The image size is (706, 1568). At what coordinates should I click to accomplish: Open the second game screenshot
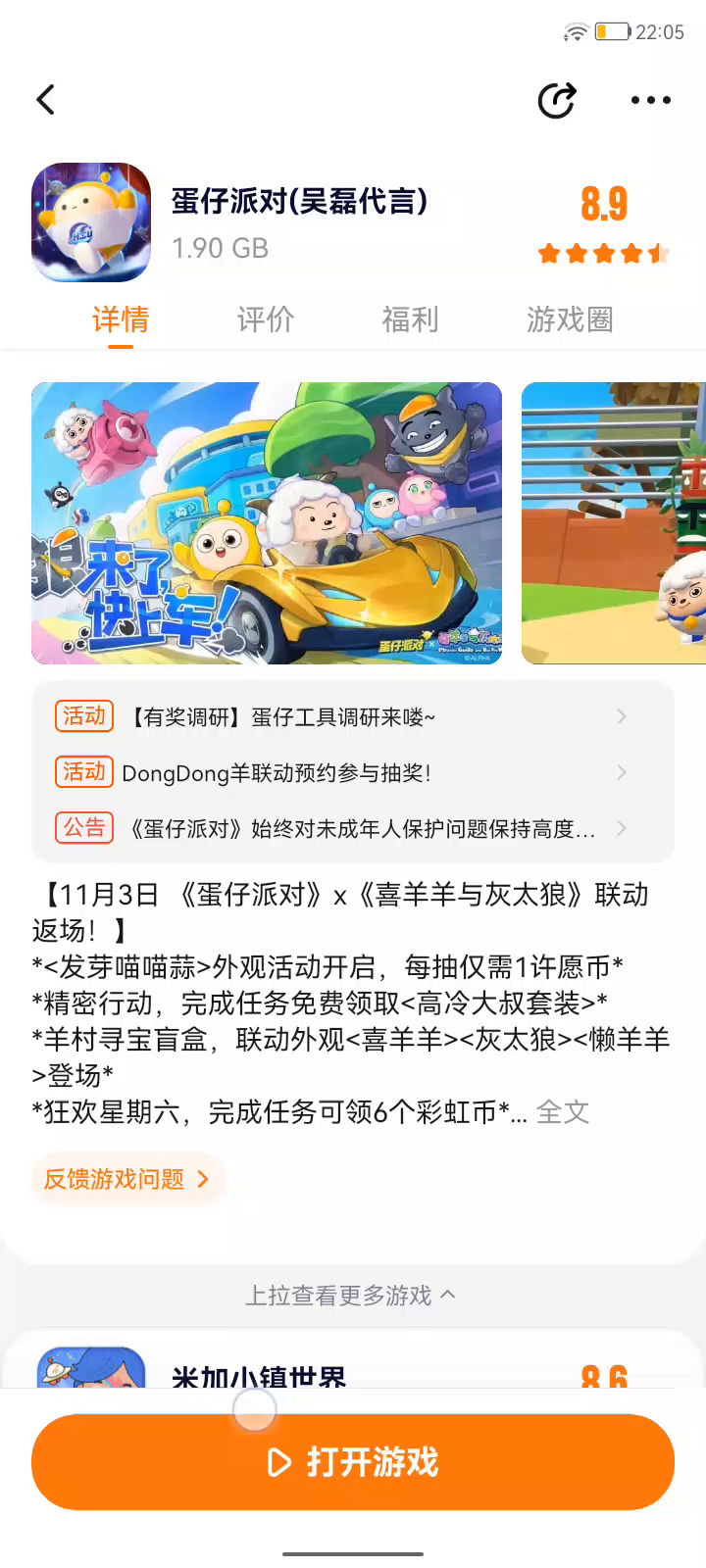pyautogui.click(x=614, y=523)
